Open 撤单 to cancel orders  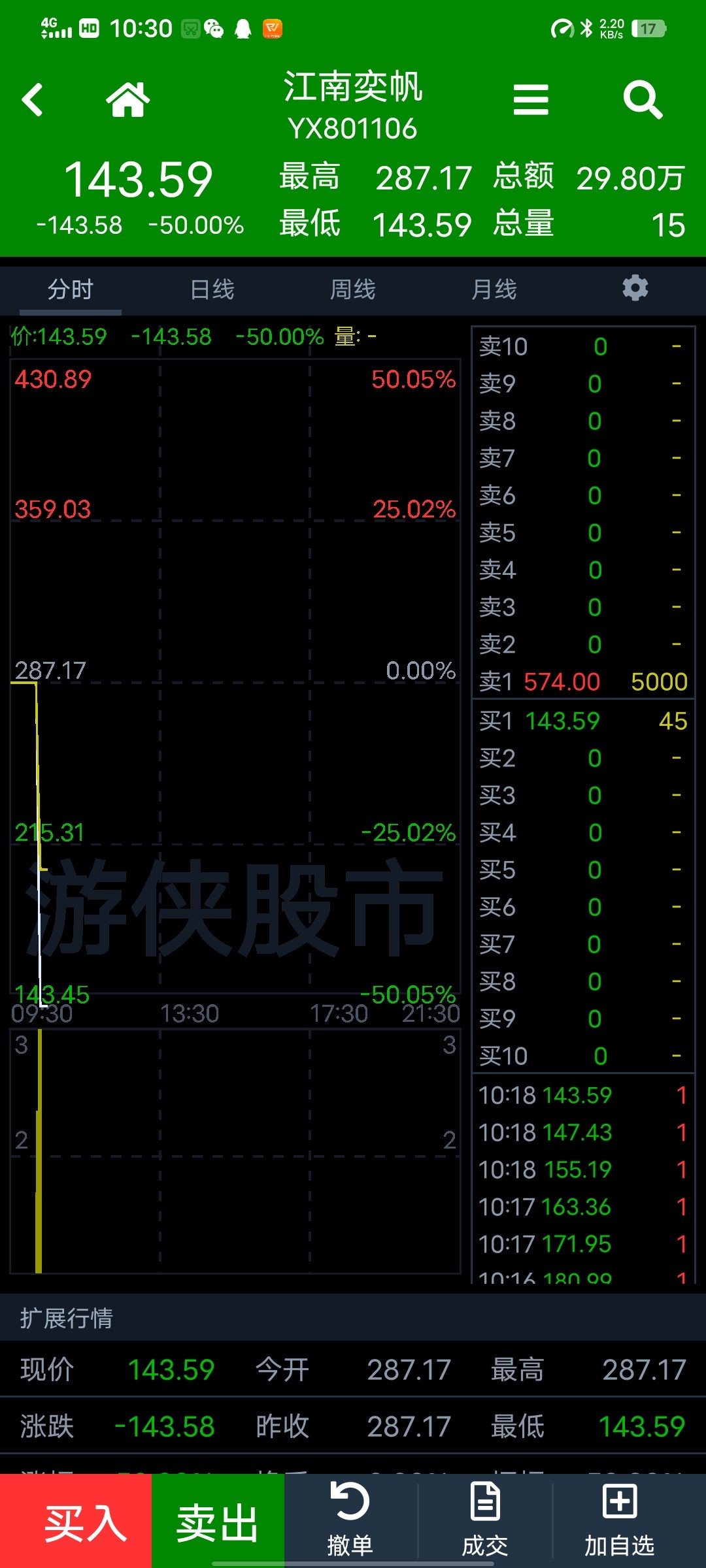(350, 1521)
